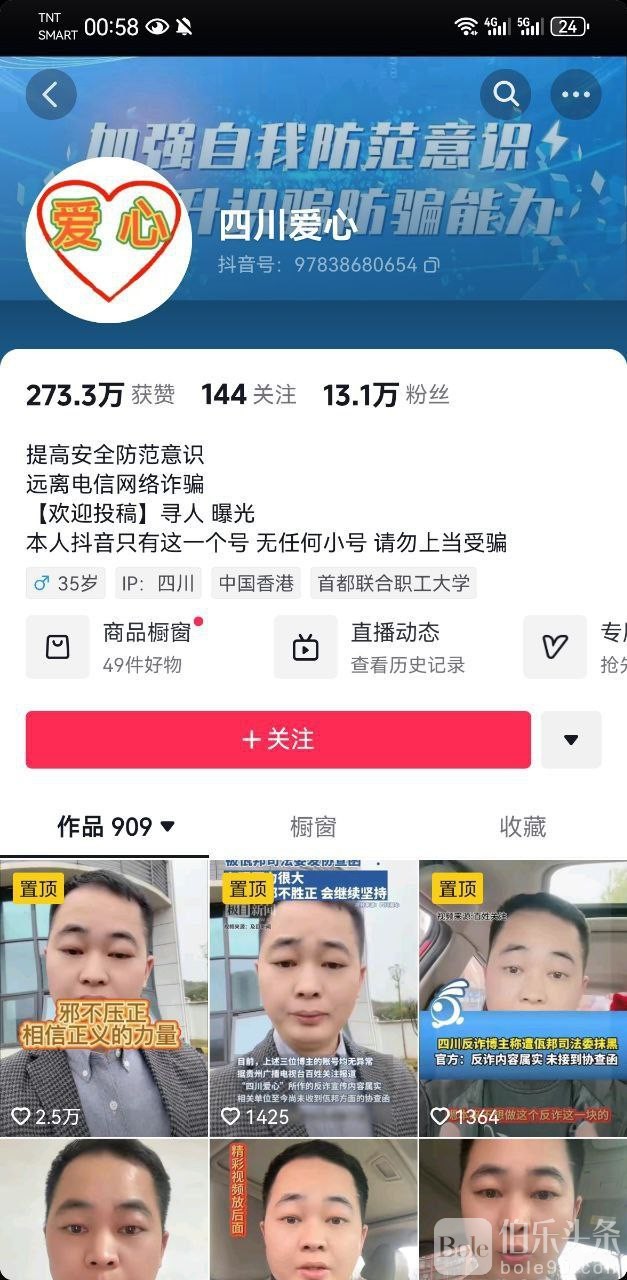View the 144 关注 following list

(x=248, y=394)
